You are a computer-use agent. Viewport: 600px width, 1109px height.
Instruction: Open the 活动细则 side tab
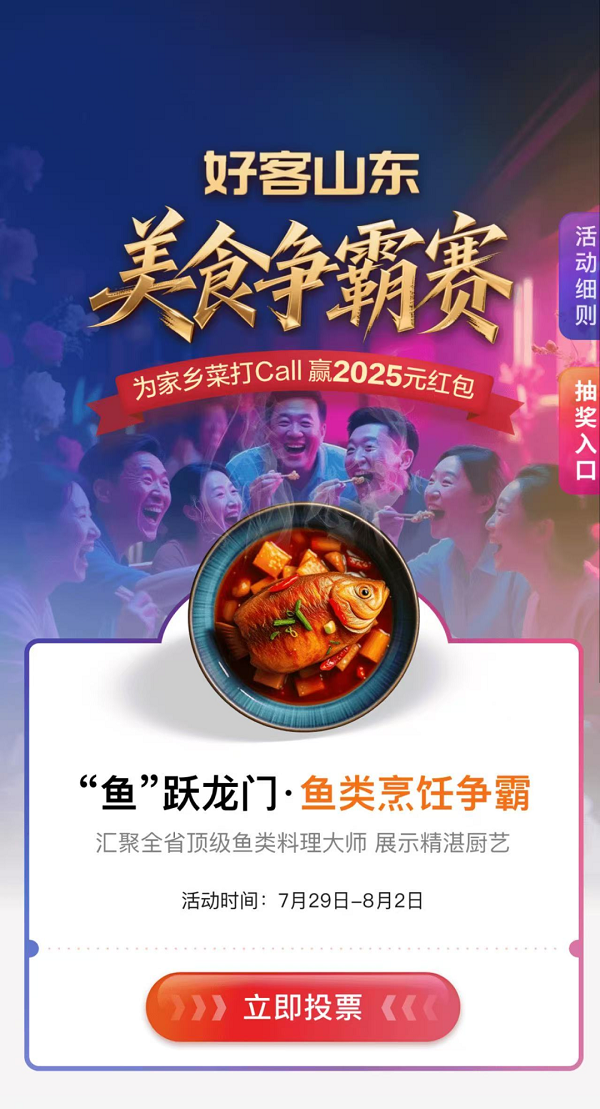click(583, 277)
